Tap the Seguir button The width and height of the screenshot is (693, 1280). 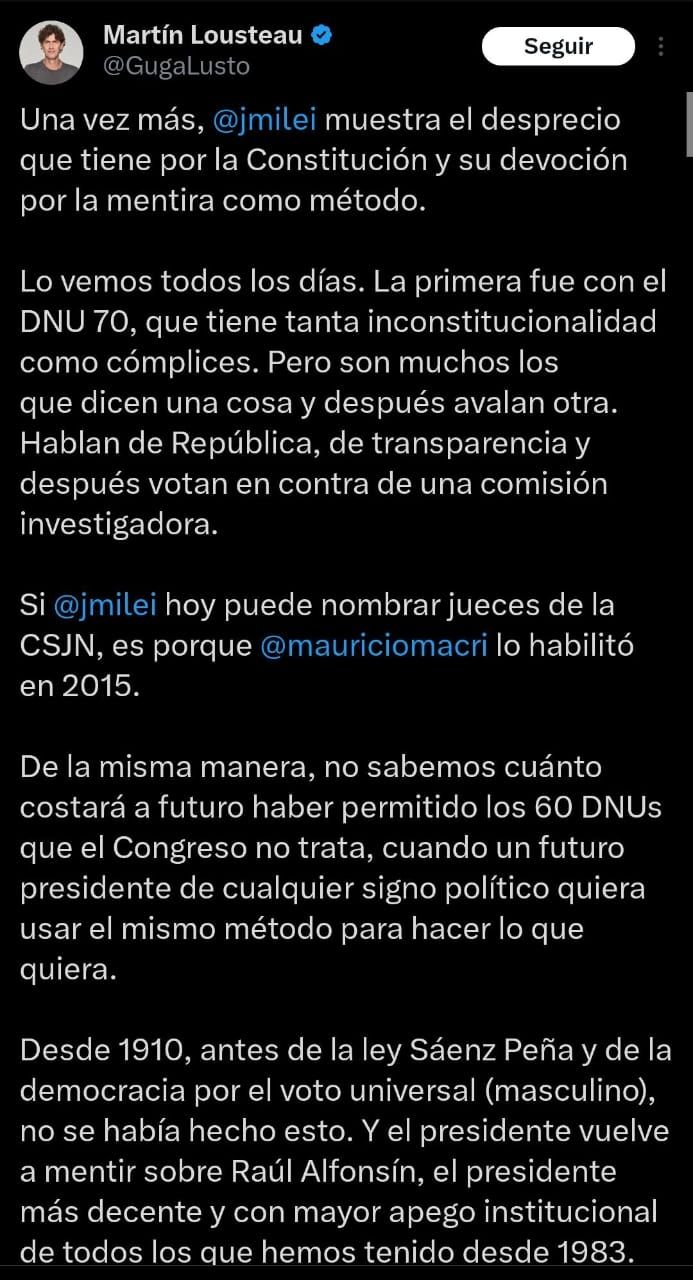point(558,46)
